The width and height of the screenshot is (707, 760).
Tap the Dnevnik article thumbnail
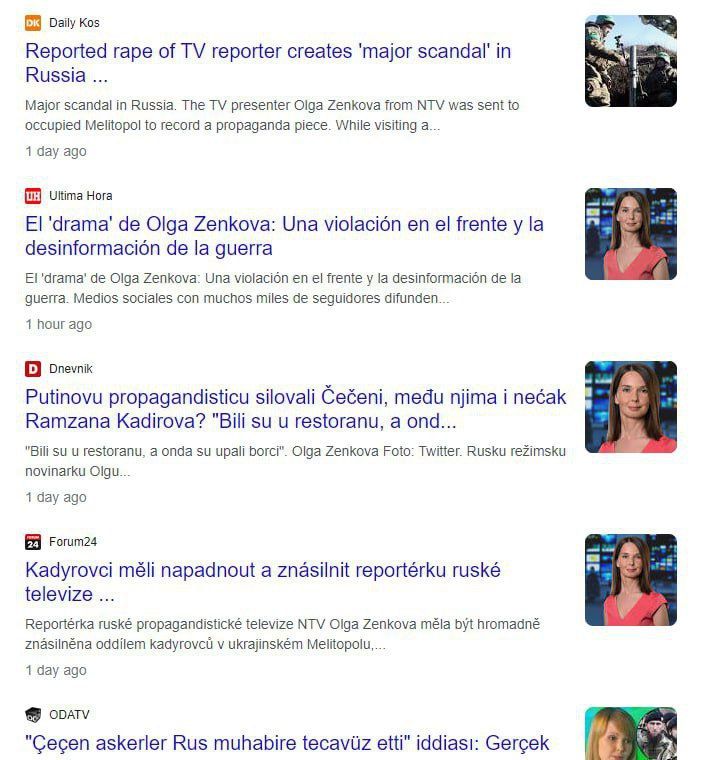pyautogui.click(x=630, y=407)
